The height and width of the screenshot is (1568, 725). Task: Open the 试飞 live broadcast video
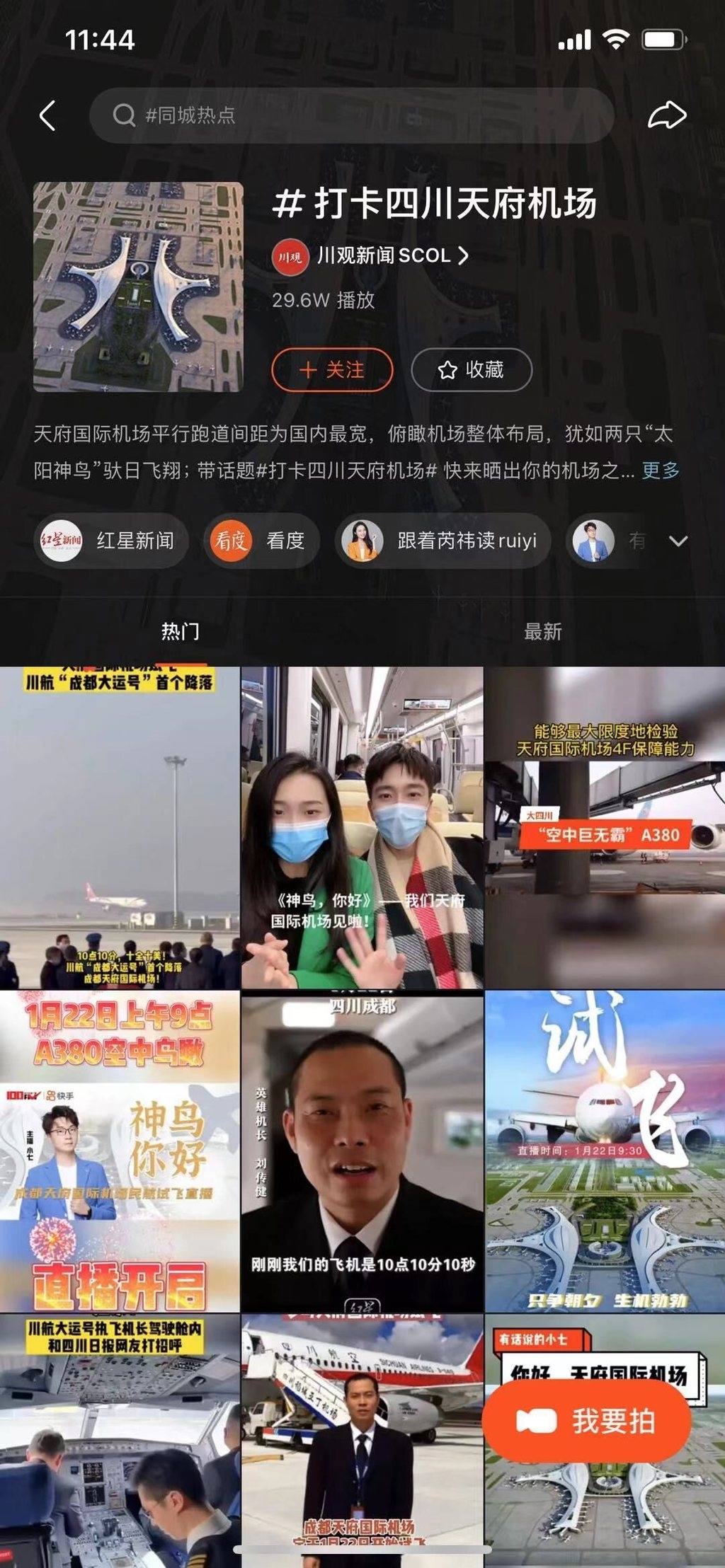pyautogui.click(x=605, y=1151)
